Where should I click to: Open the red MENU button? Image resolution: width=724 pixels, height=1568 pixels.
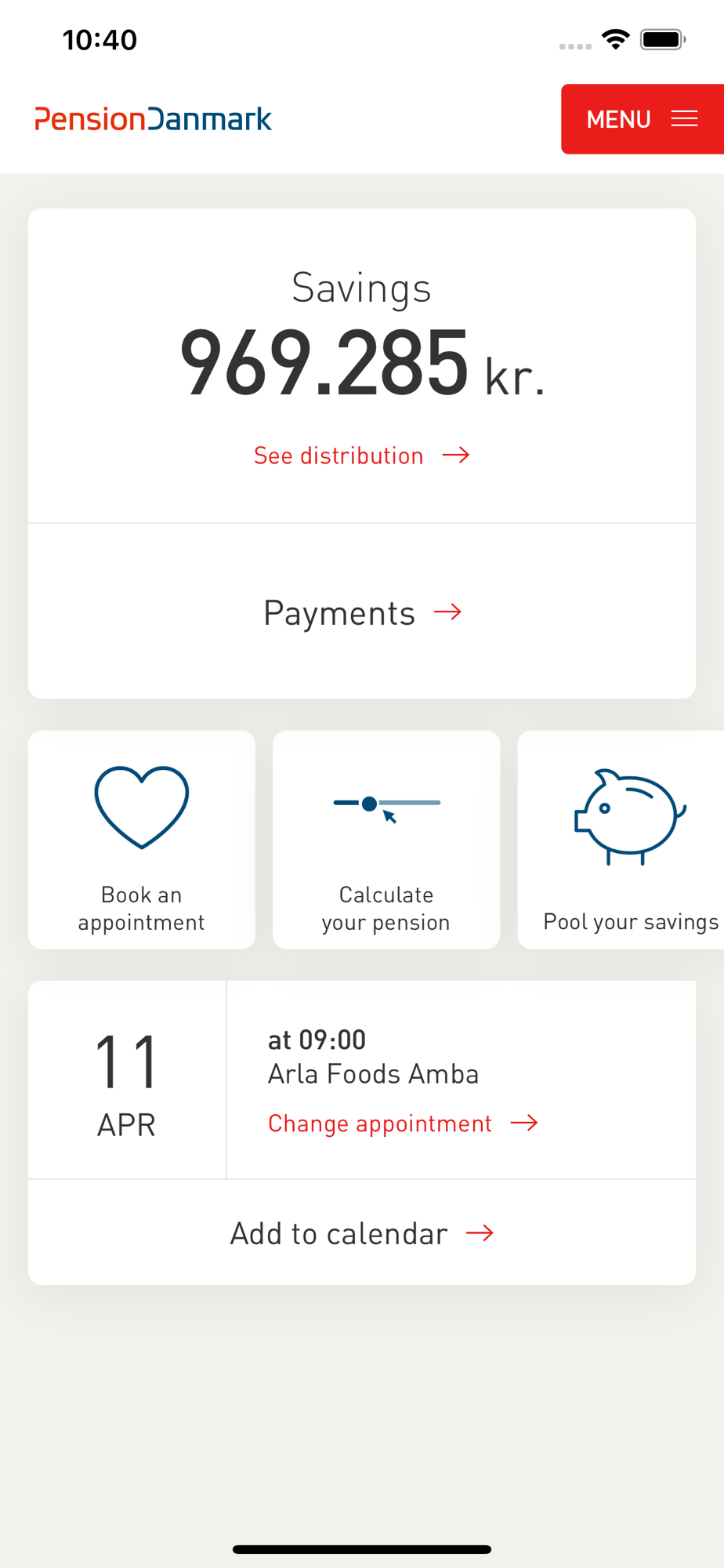643,119
